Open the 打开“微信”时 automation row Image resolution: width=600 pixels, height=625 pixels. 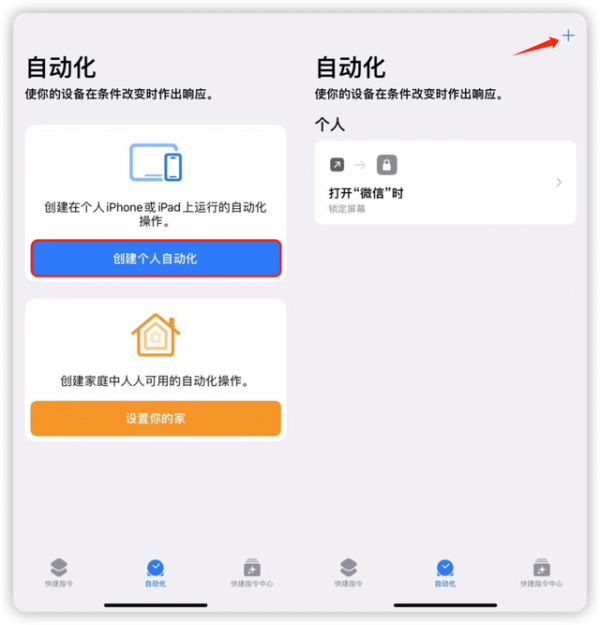[445, 183]
